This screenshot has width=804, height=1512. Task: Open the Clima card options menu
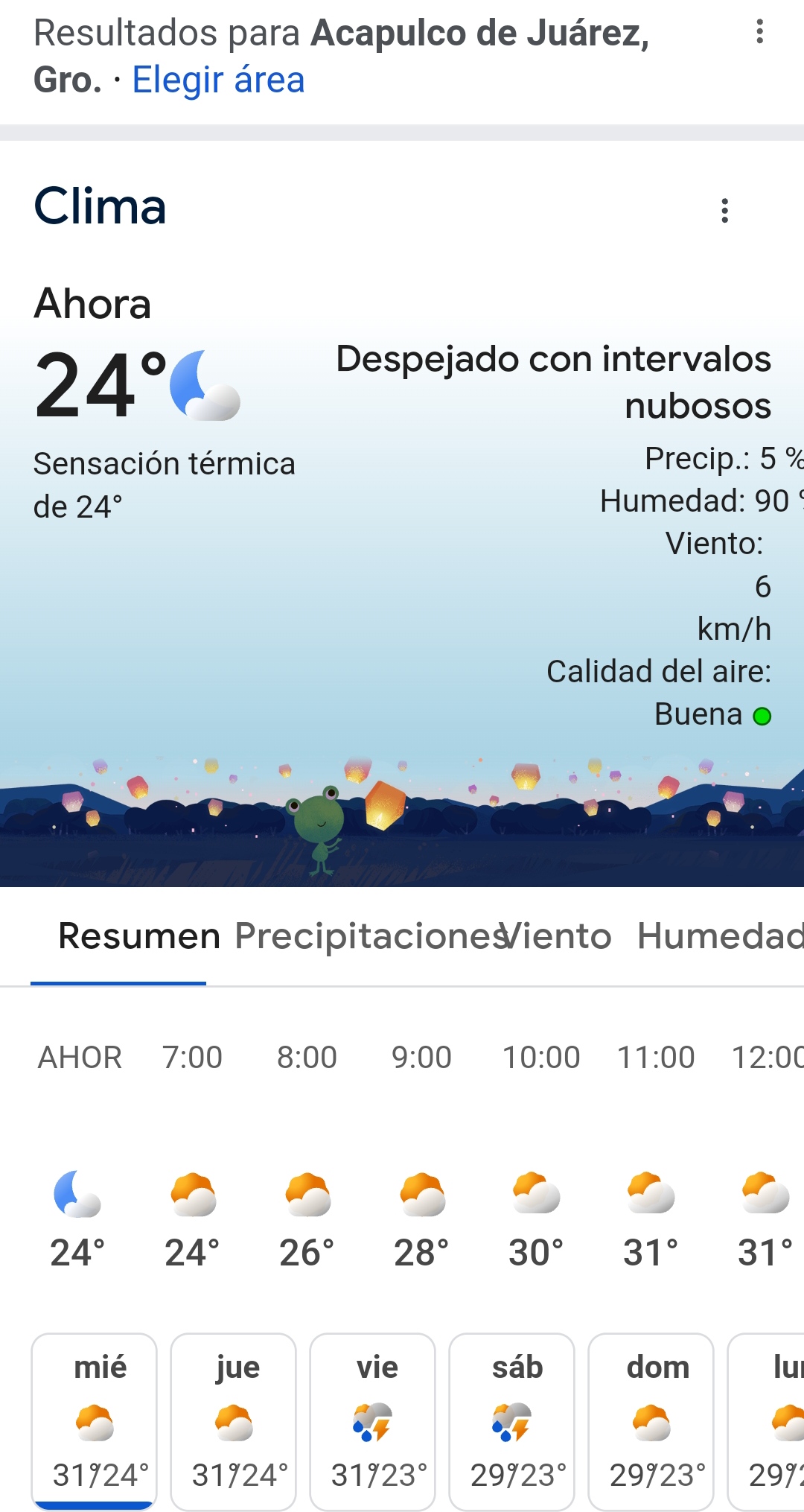(x=724, y=211)
